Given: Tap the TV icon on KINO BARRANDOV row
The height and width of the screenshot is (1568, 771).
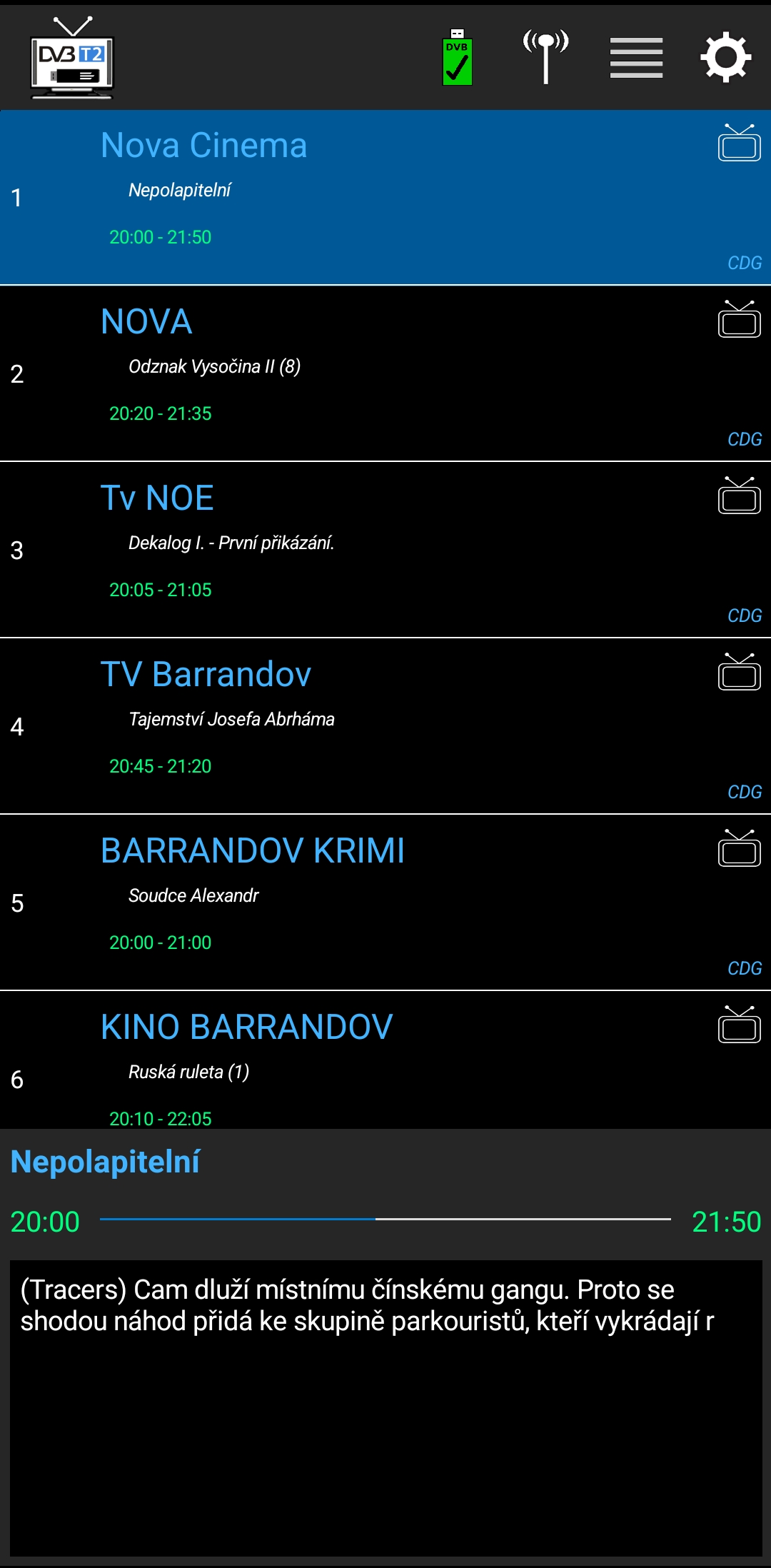Looking at the screenshot, I should click(740, 1024).
